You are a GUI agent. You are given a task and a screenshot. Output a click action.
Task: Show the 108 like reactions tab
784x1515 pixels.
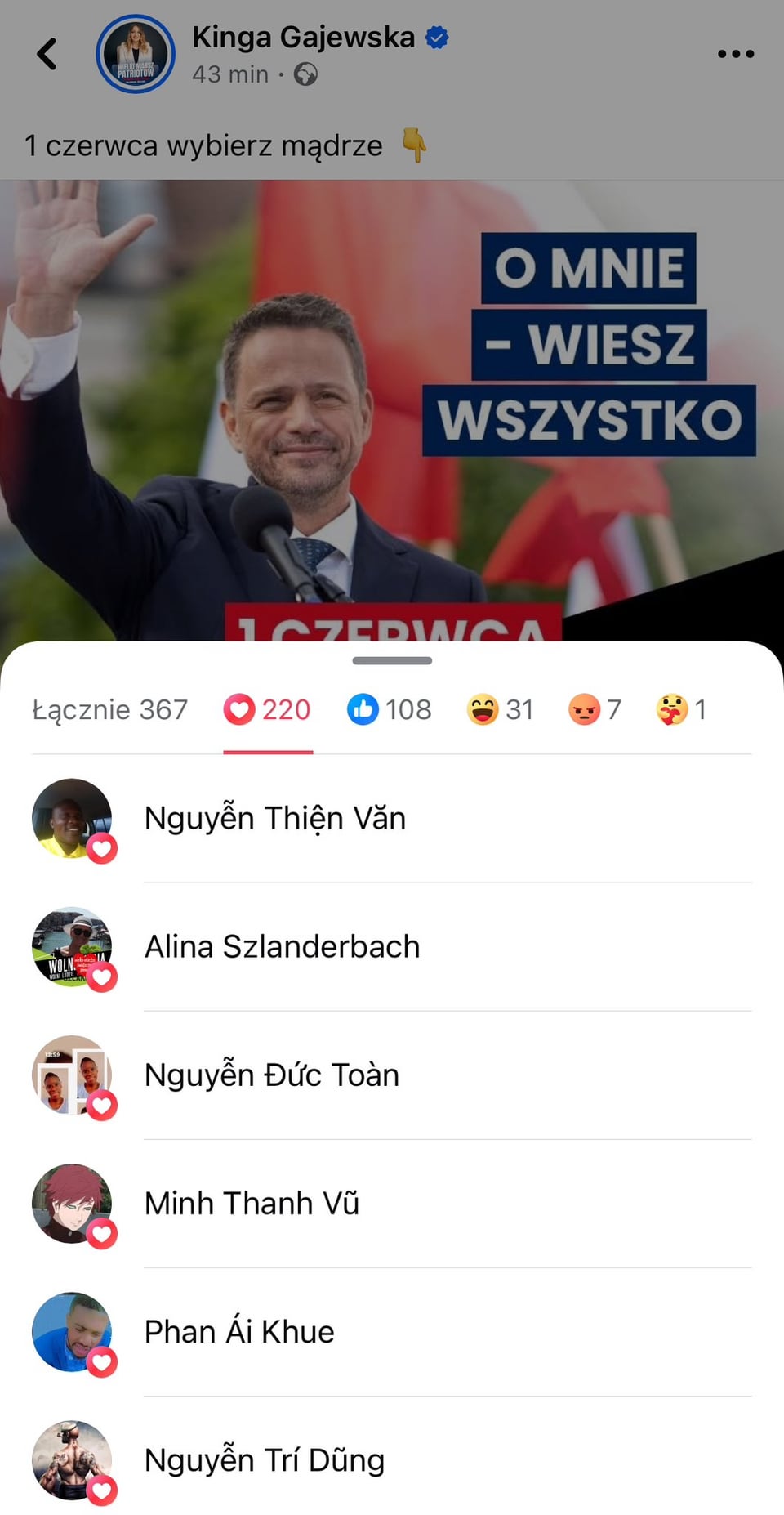coord(390,709)
